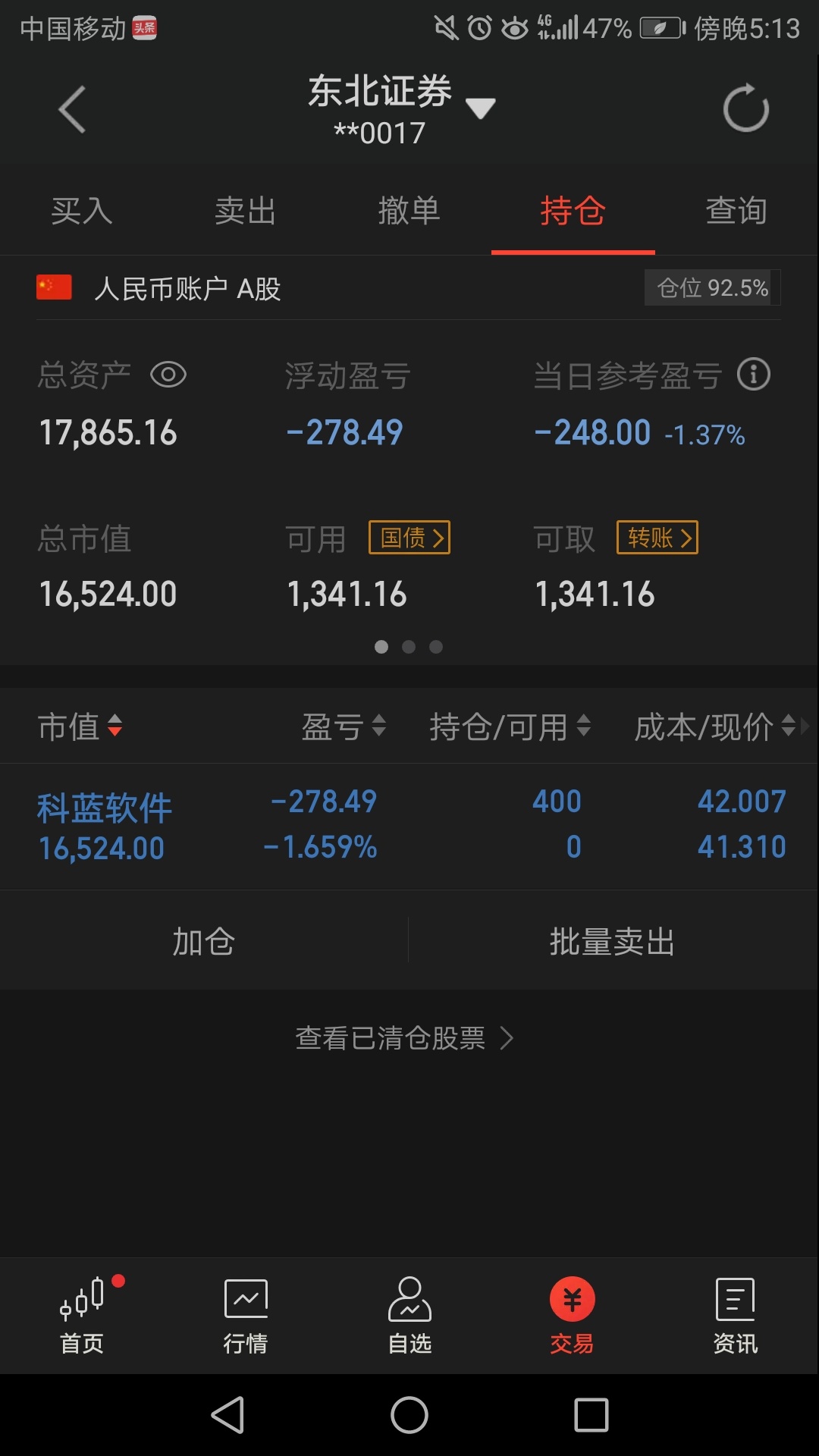Switch to the 买入 tab

(82, 211)
